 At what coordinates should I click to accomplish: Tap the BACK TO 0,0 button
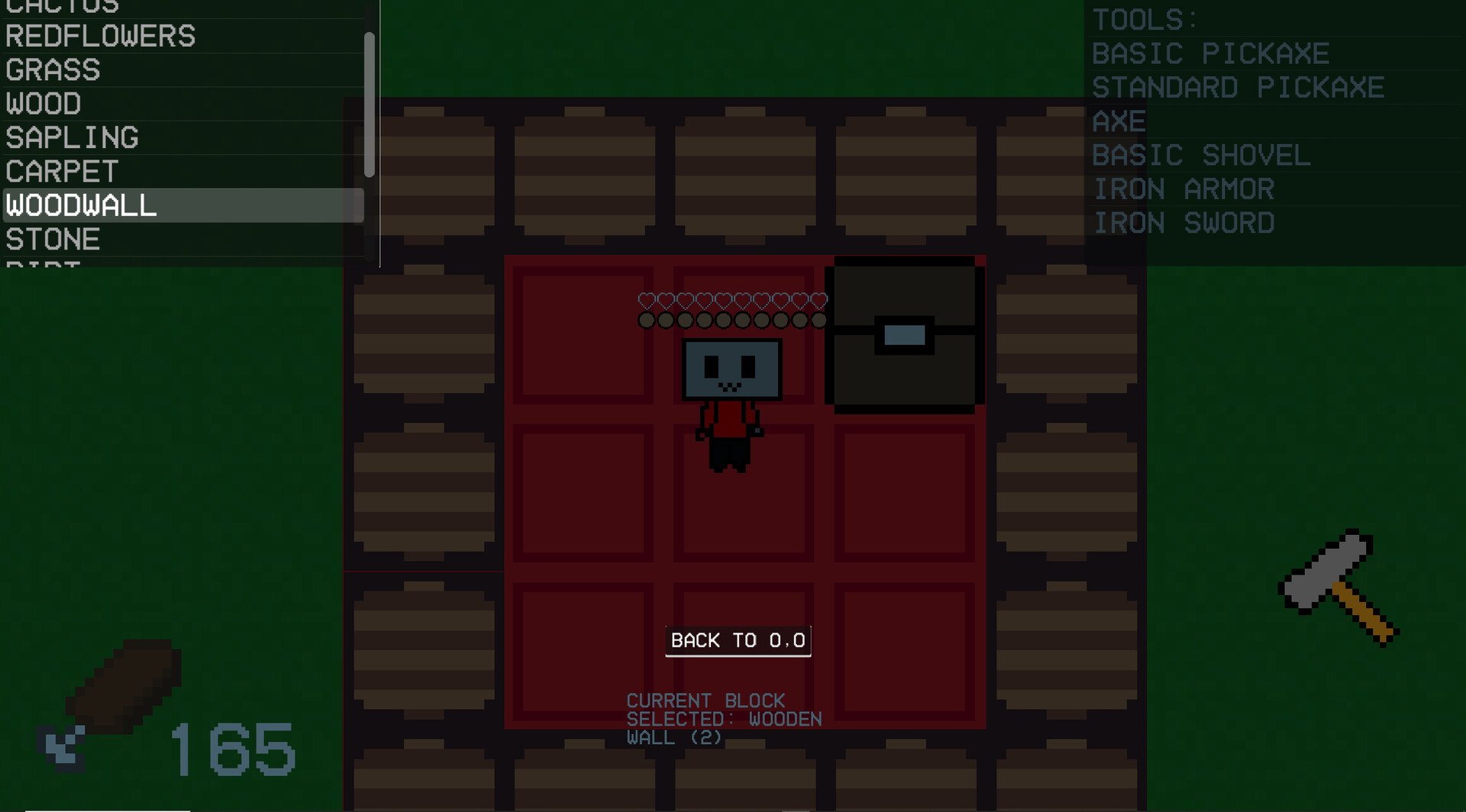pos(738,641)
